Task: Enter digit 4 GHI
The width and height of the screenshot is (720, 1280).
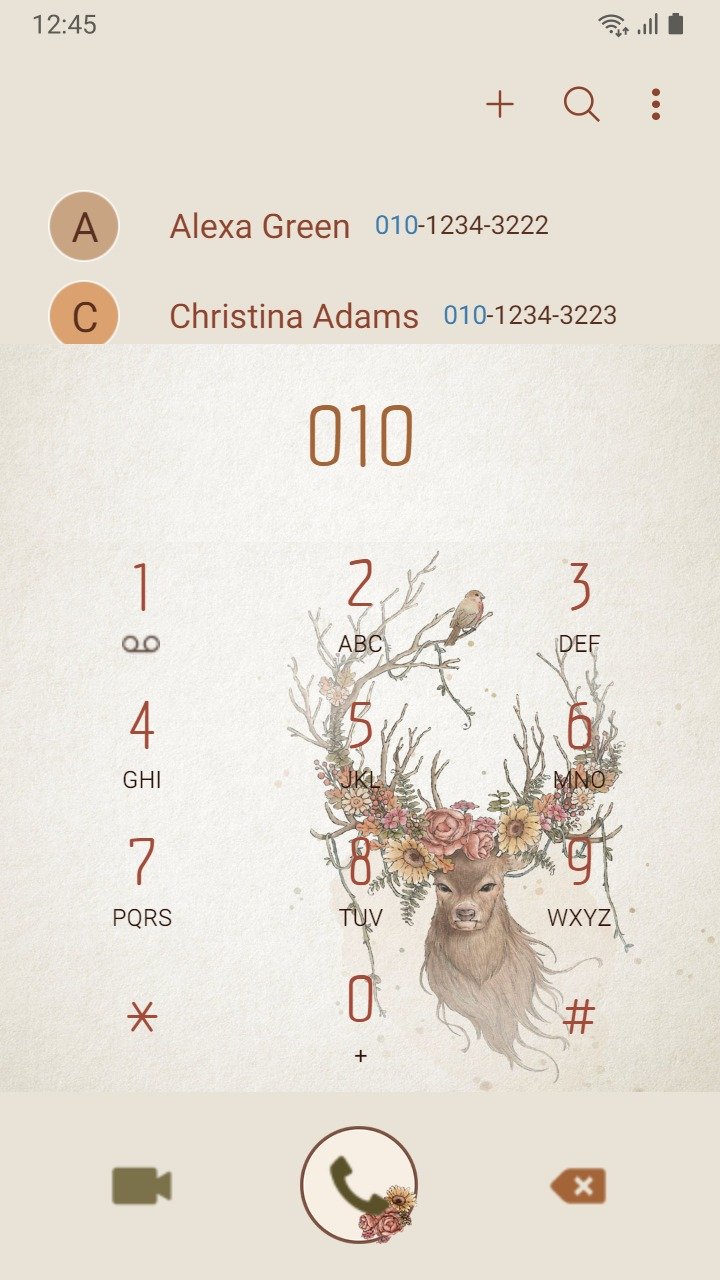Action: pyautogui.click(x=141, y=744)
